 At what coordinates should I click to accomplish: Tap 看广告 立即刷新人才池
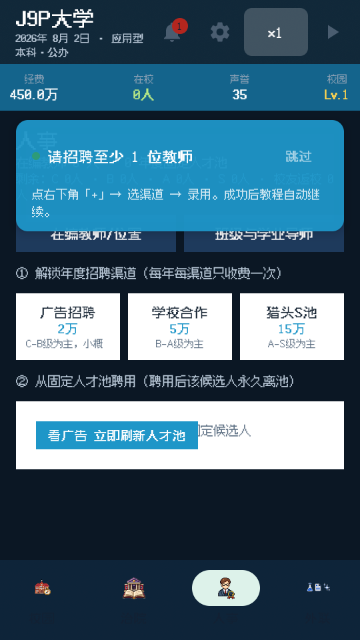point(117,435)
